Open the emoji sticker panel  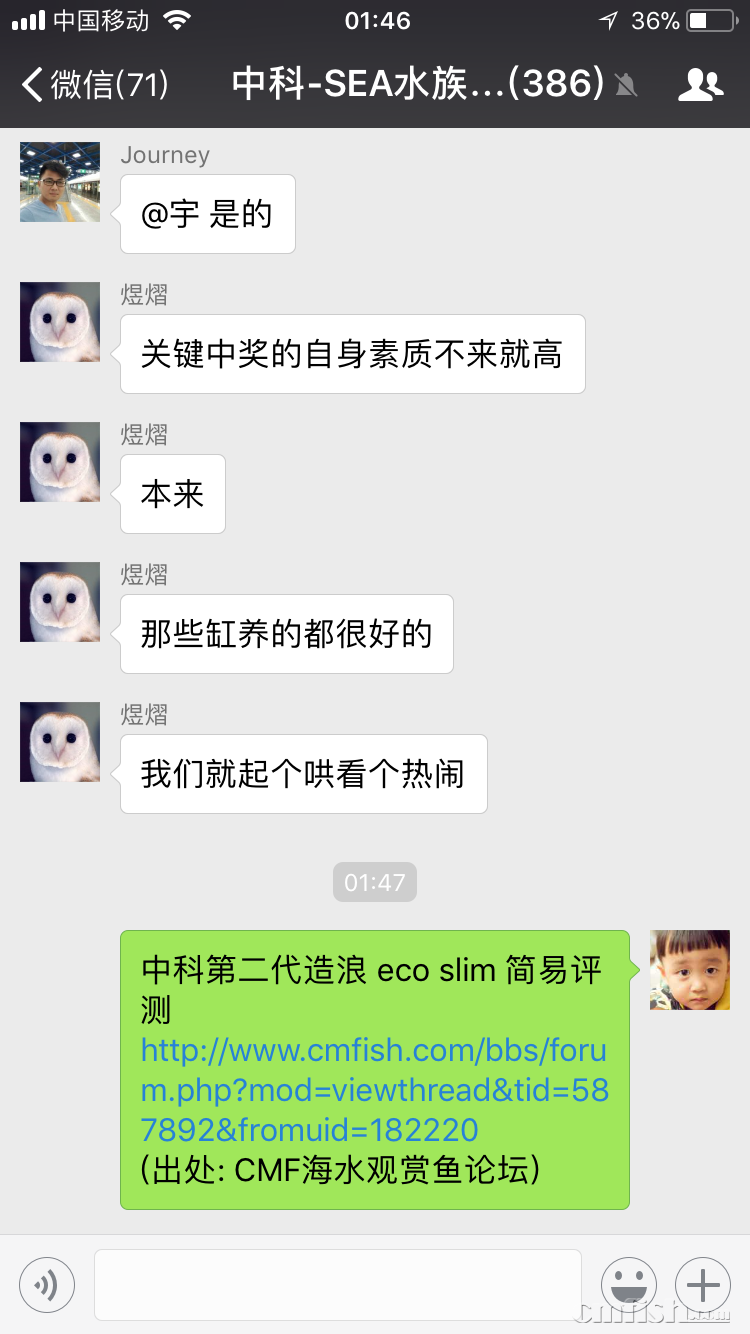629,1284
